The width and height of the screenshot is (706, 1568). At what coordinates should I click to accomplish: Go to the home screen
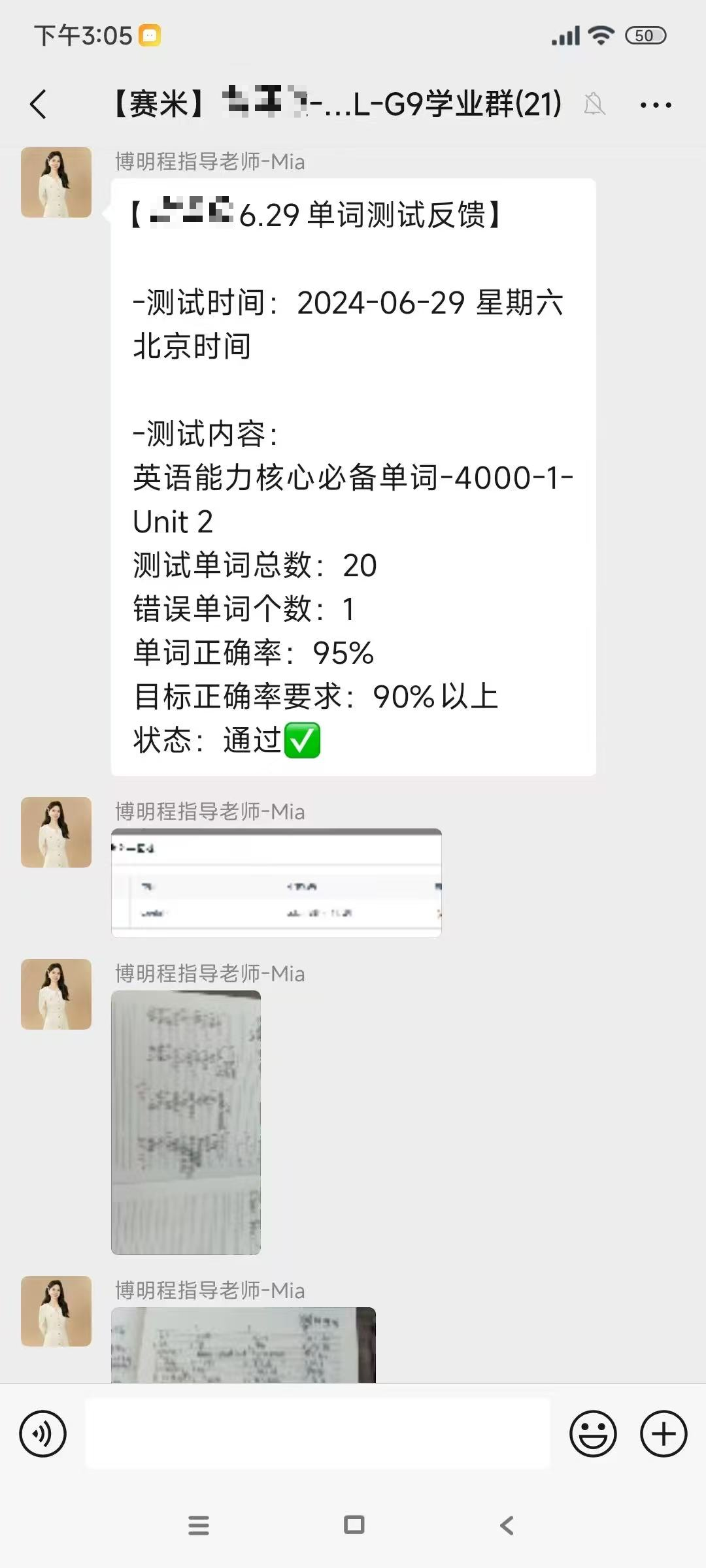tap(354, 1526)
